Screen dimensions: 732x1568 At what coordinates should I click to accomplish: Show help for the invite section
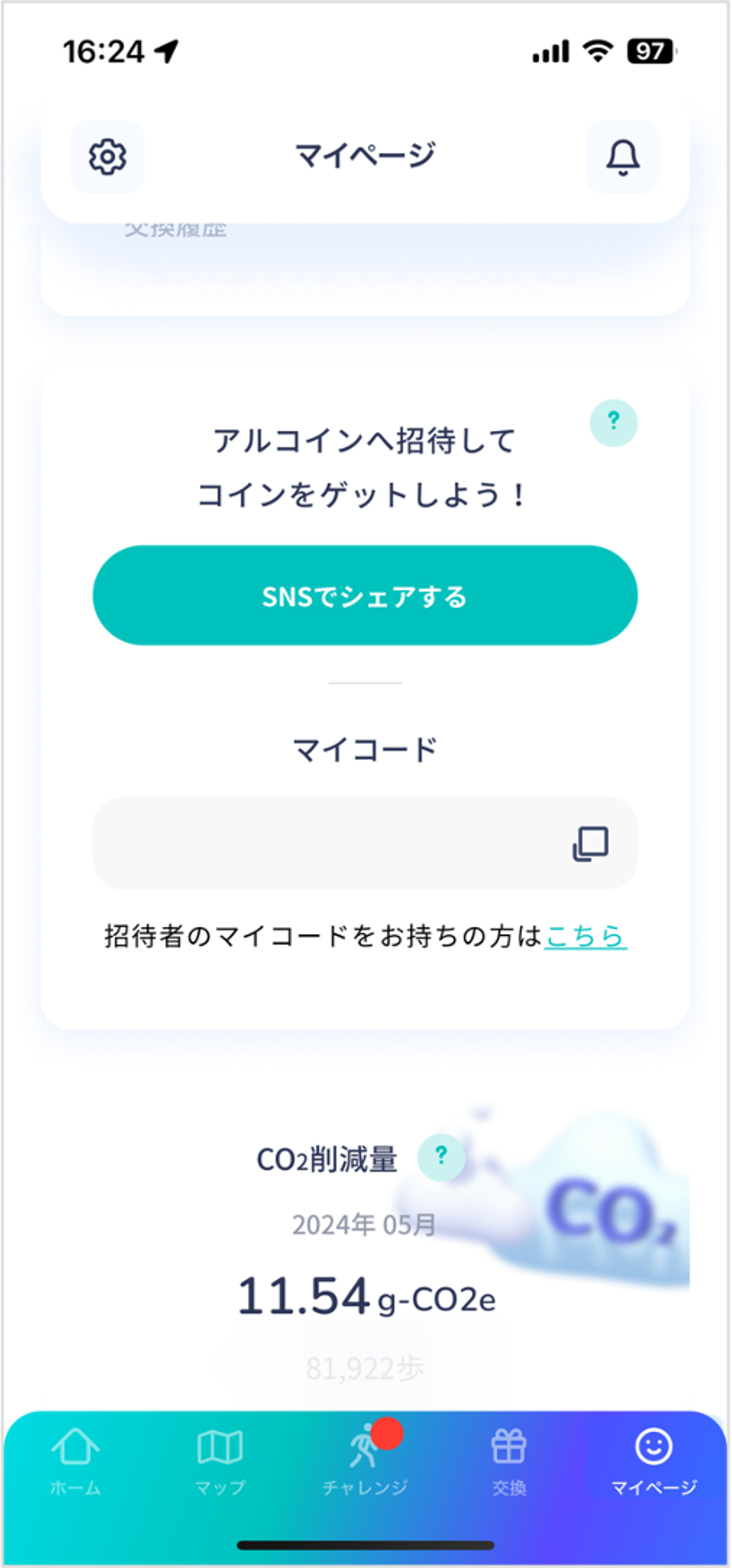pos(613,423)
